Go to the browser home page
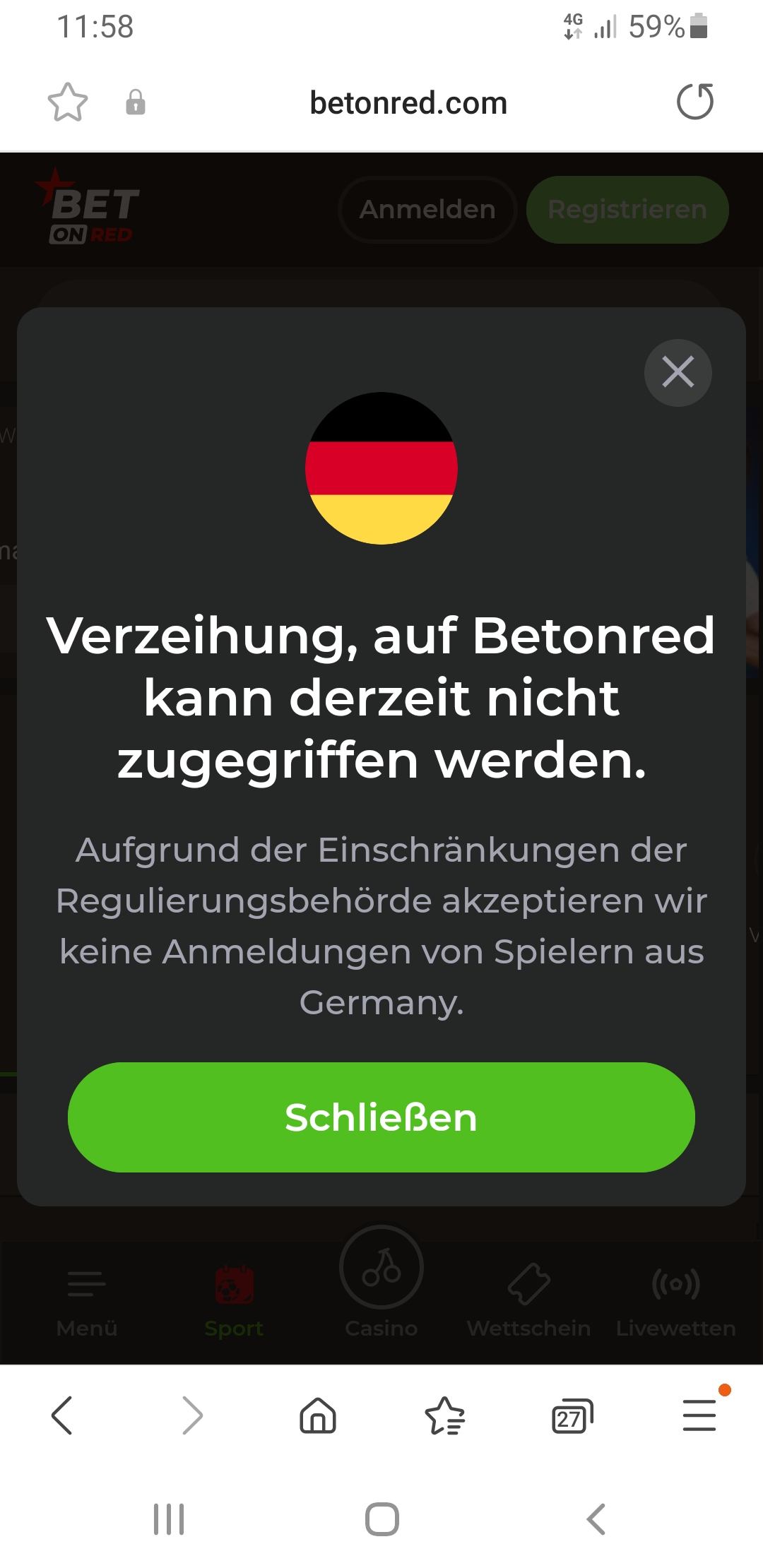Viewport: 763px width, 1568px height. 318,1415
